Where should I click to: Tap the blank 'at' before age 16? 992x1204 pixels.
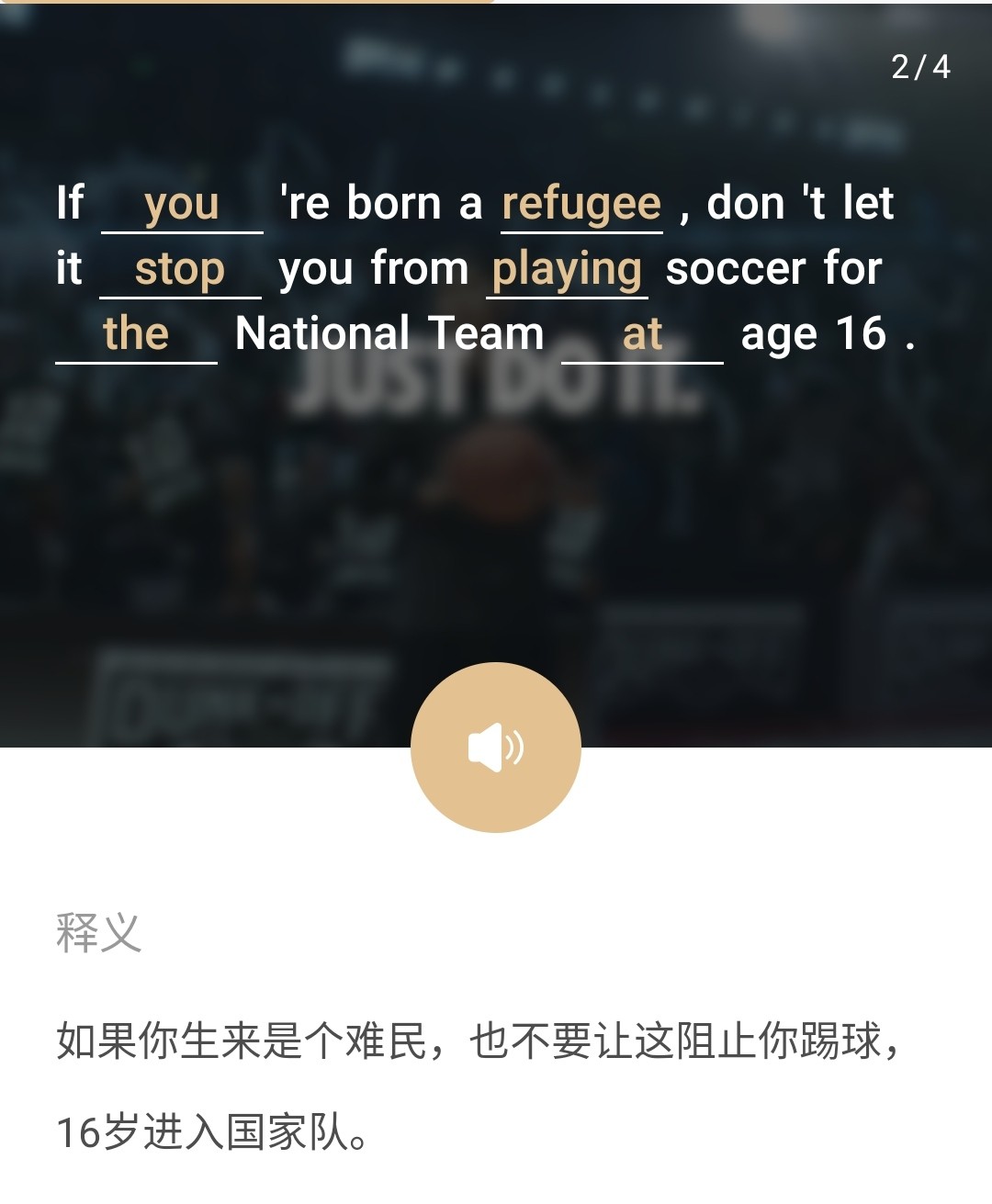[642, 334]
